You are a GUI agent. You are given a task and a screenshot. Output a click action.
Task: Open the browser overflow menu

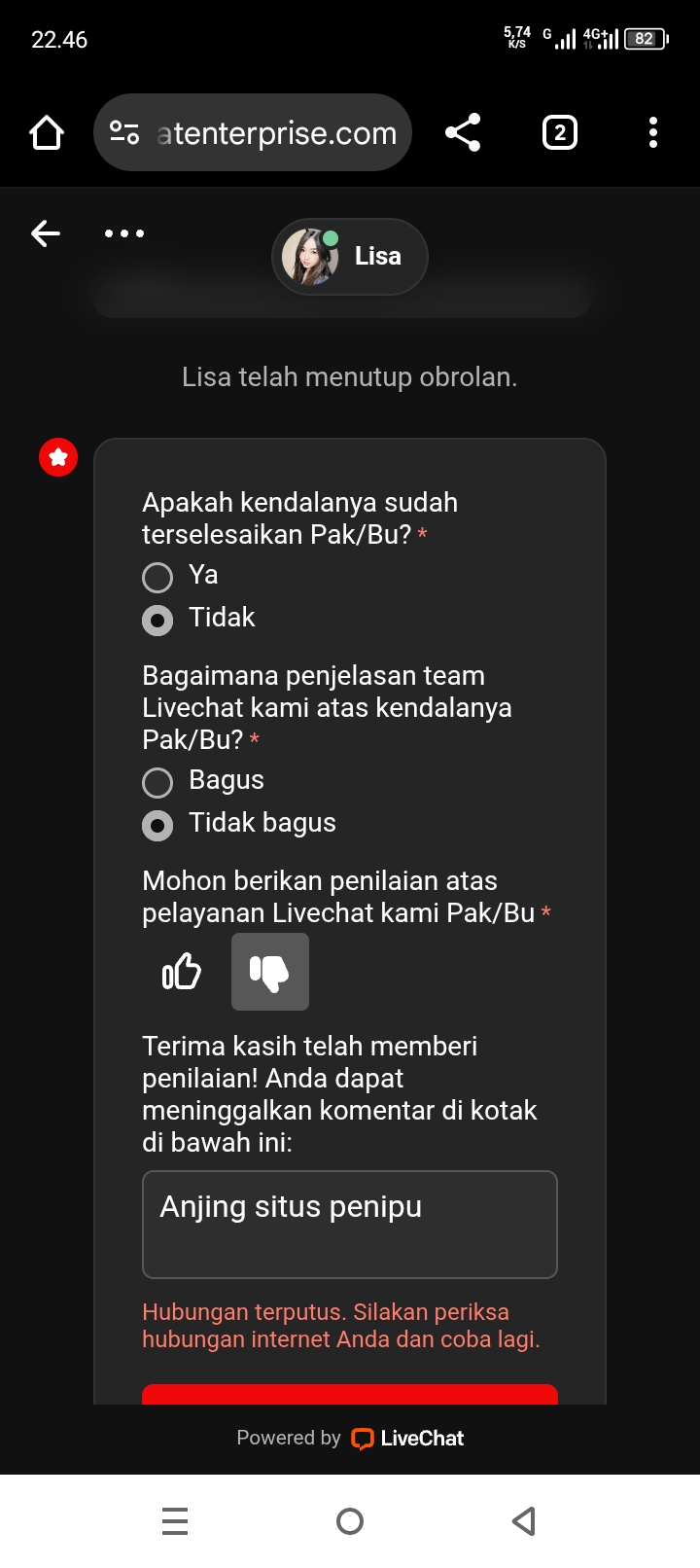652,133
